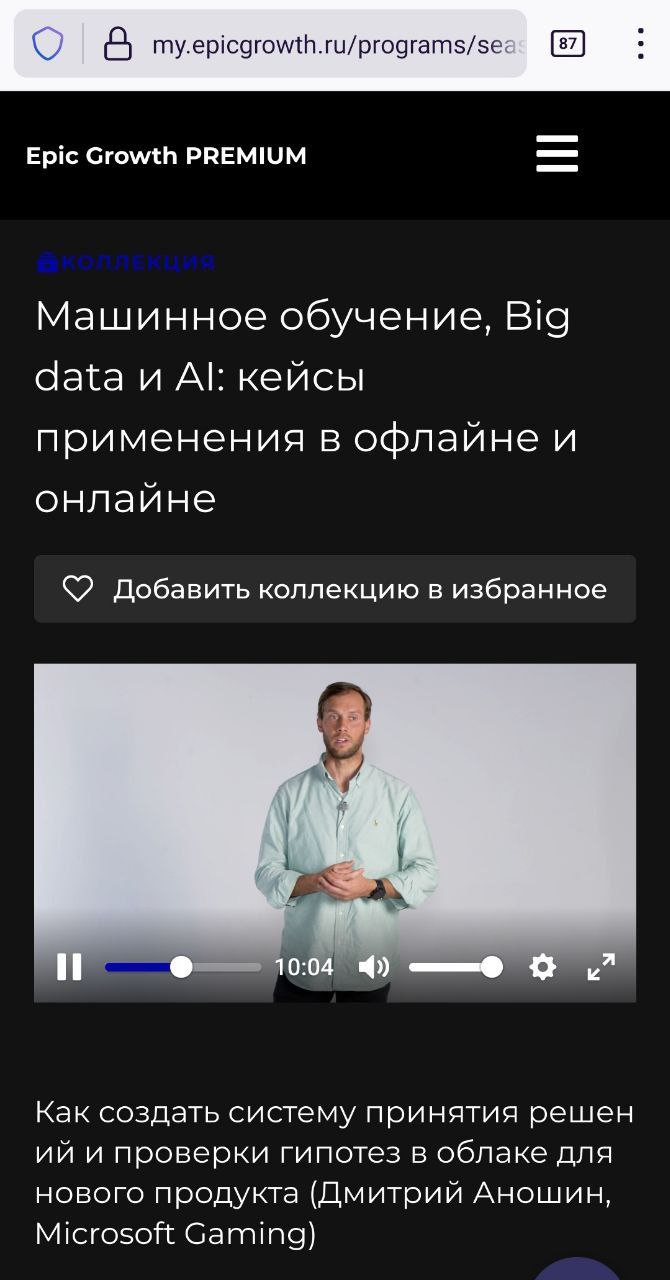
Task: Adjust the volume slider
Action: 455,967
